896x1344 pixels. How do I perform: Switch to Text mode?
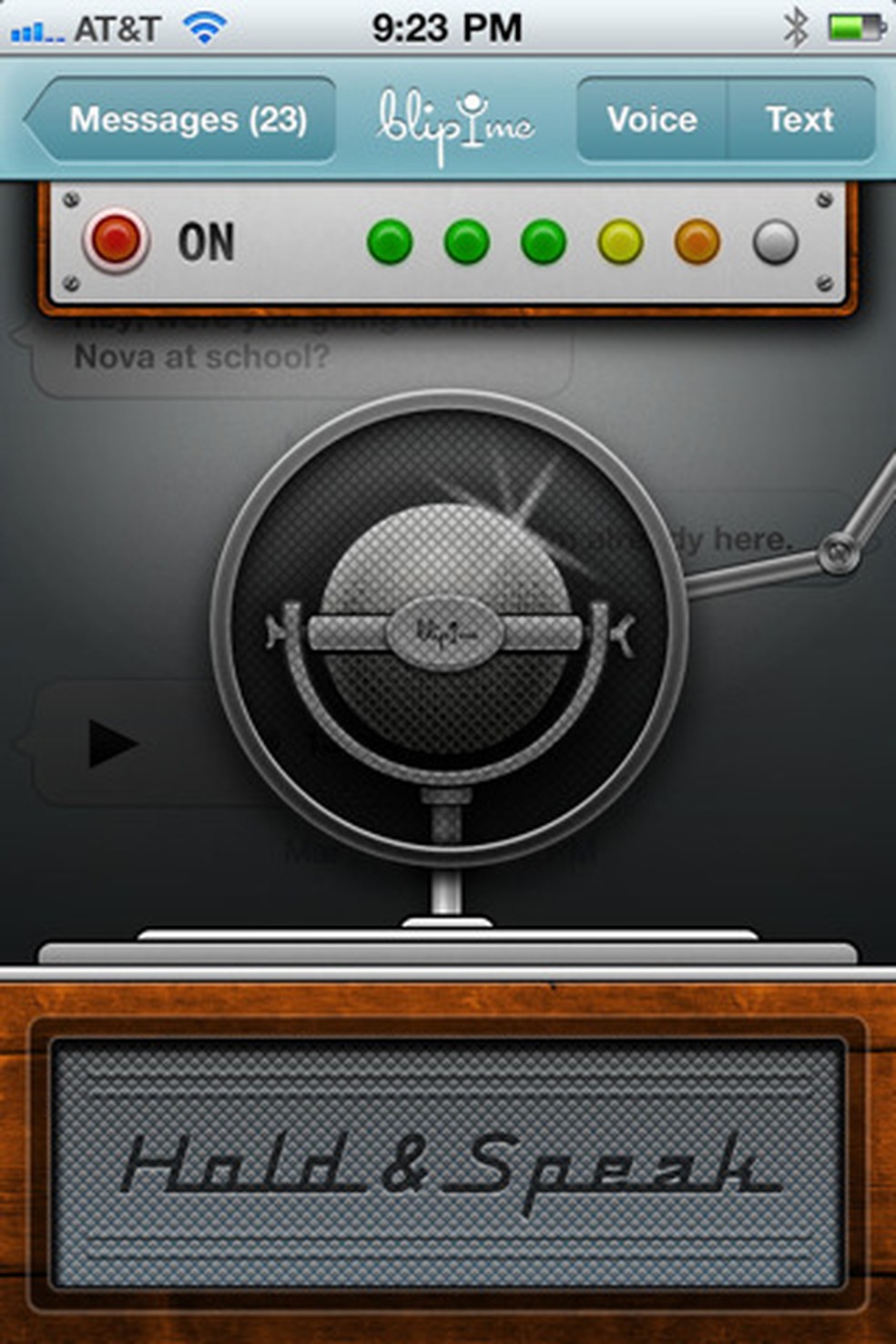pyautogui.click(x=799, y=119)
